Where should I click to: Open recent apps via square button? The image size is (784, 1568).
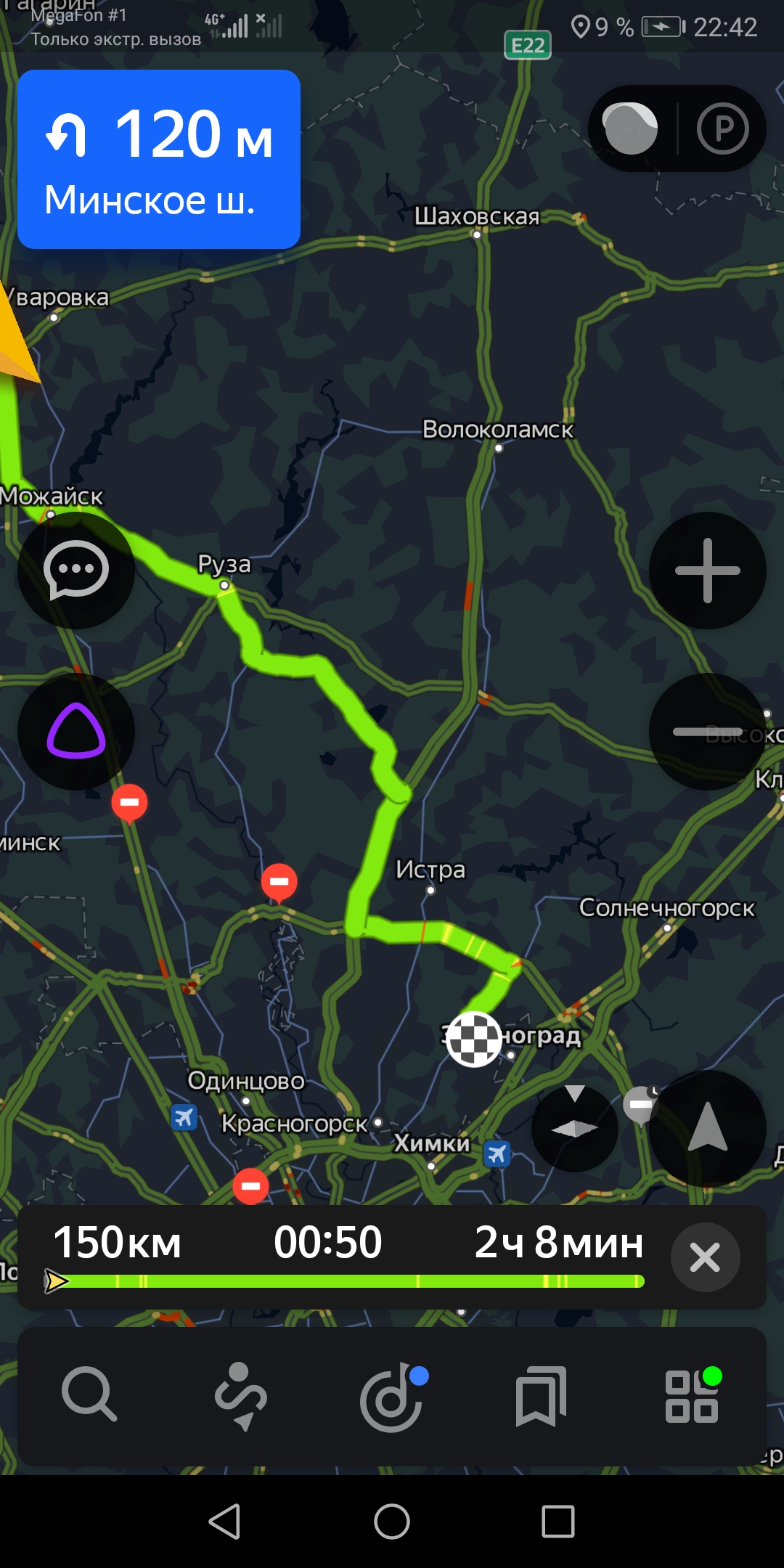pyautogui.click(x=558, y=1522)
